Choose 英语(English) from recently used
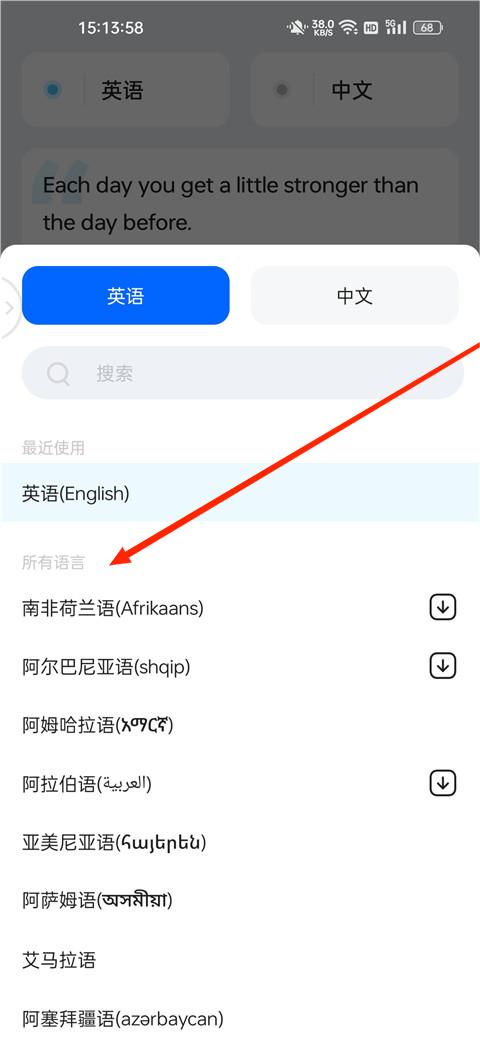This screenshot has height=1056, width=480. click(x=240, y=493)
